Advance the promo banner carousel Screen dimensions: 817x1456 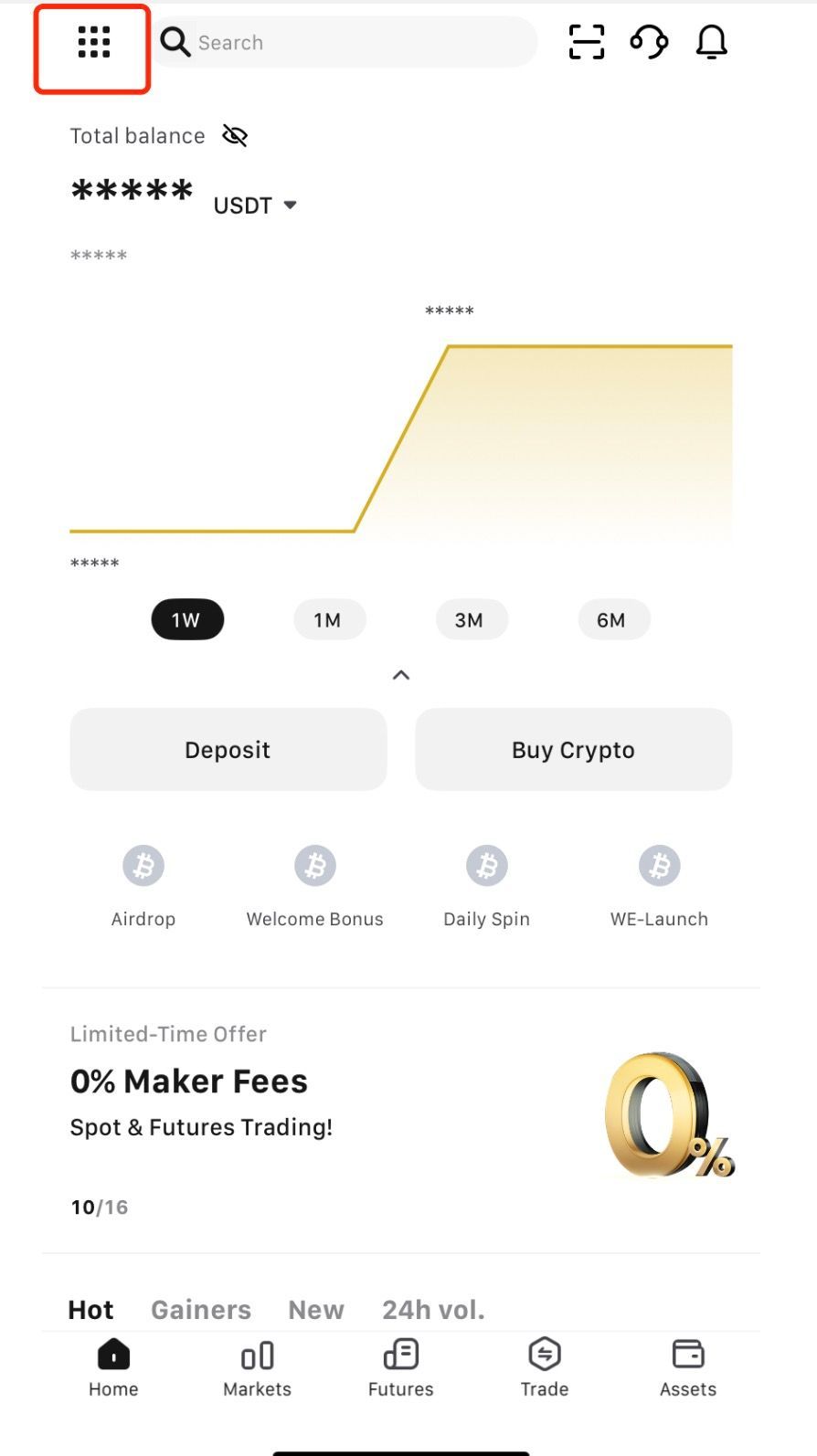click(x=100, y=1207)
